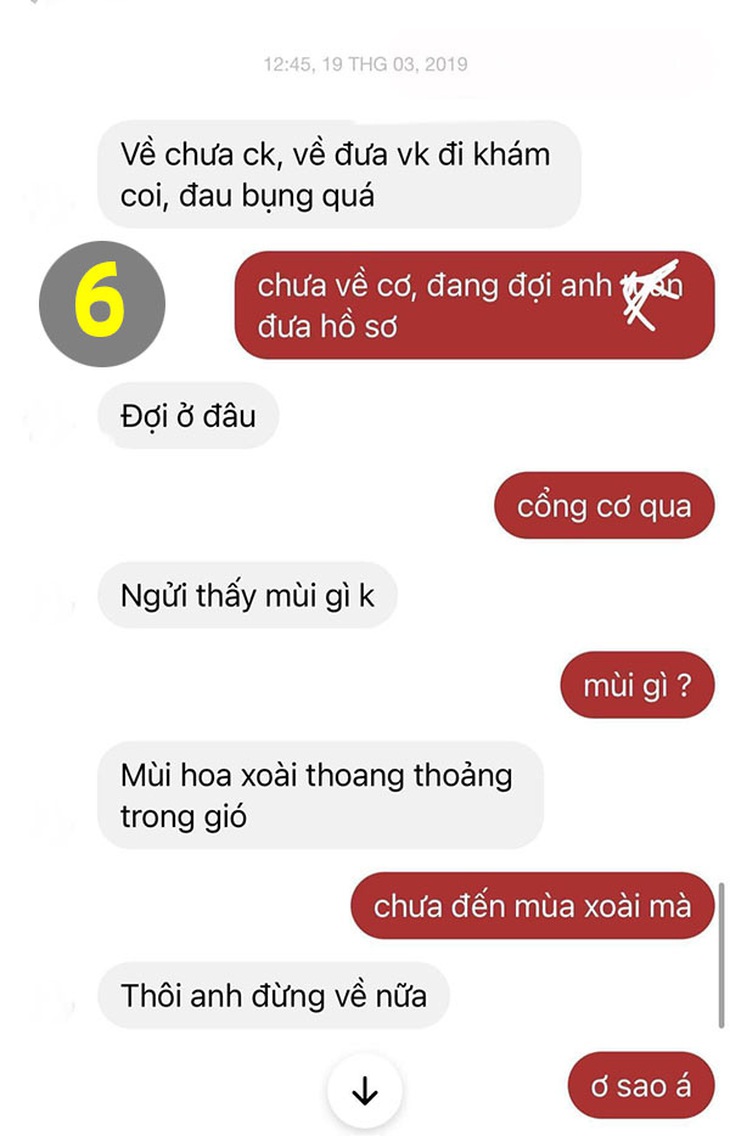The width and height of the screenshot is (730, 1136).
Task: Click the bubble 'Ngửi thấy mùi gì k'
Action: (248, 595)
